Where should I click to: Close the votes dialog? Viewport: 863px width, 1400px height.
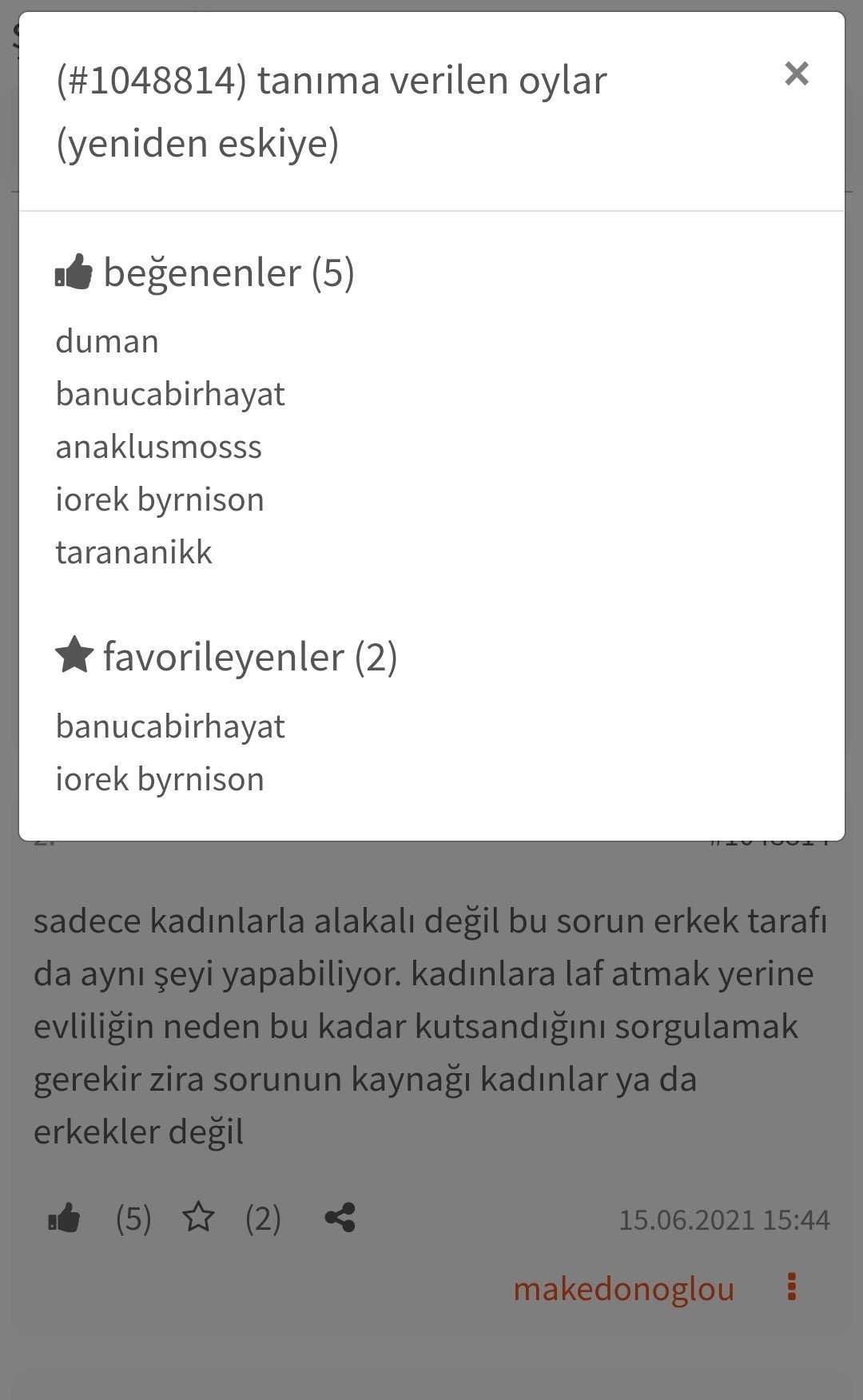tap(797, 74)
